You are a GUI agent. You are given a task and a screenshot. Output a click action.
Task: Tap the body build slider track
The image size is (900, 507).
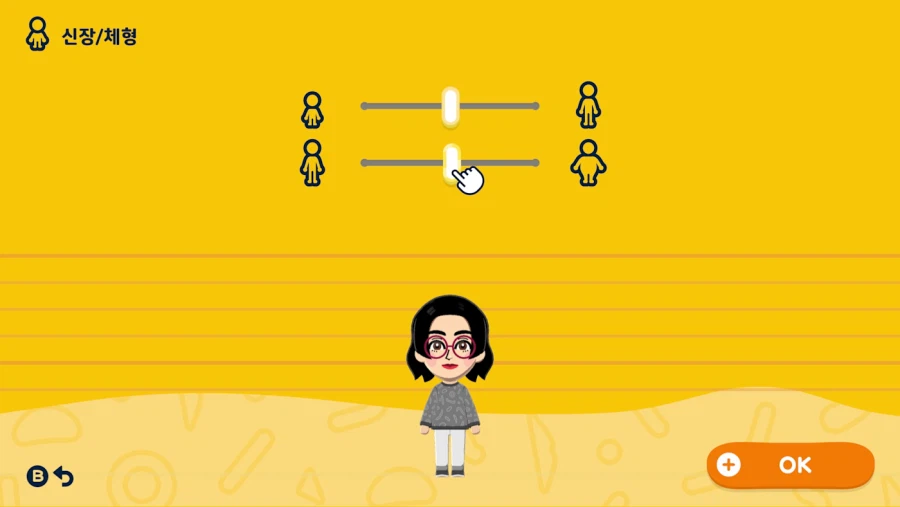[x=400, y=163]
